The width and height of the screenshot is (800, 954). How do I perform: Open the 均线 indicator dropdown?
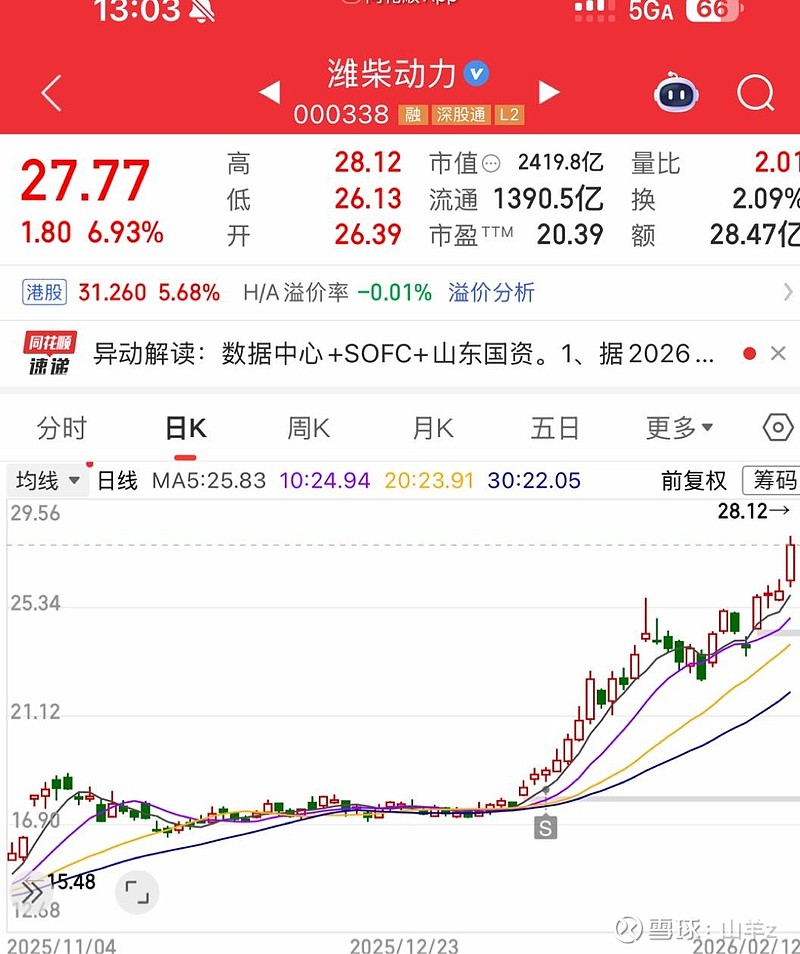48,481
